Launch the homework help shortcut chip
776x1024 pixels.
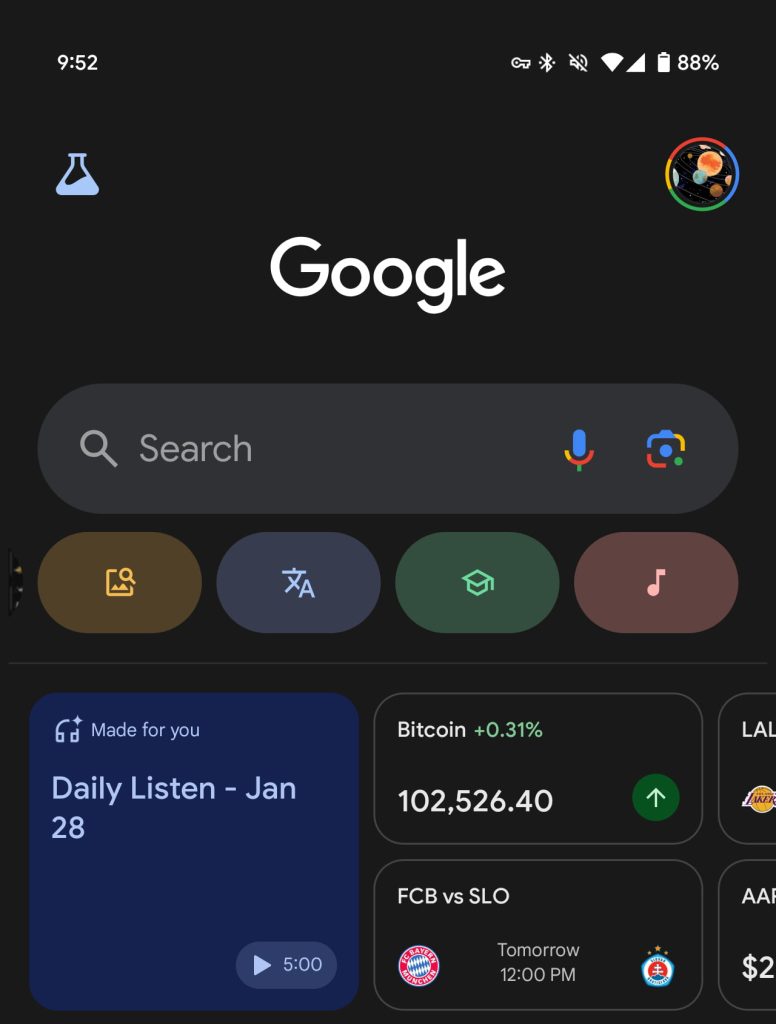[x=477, y=583]
